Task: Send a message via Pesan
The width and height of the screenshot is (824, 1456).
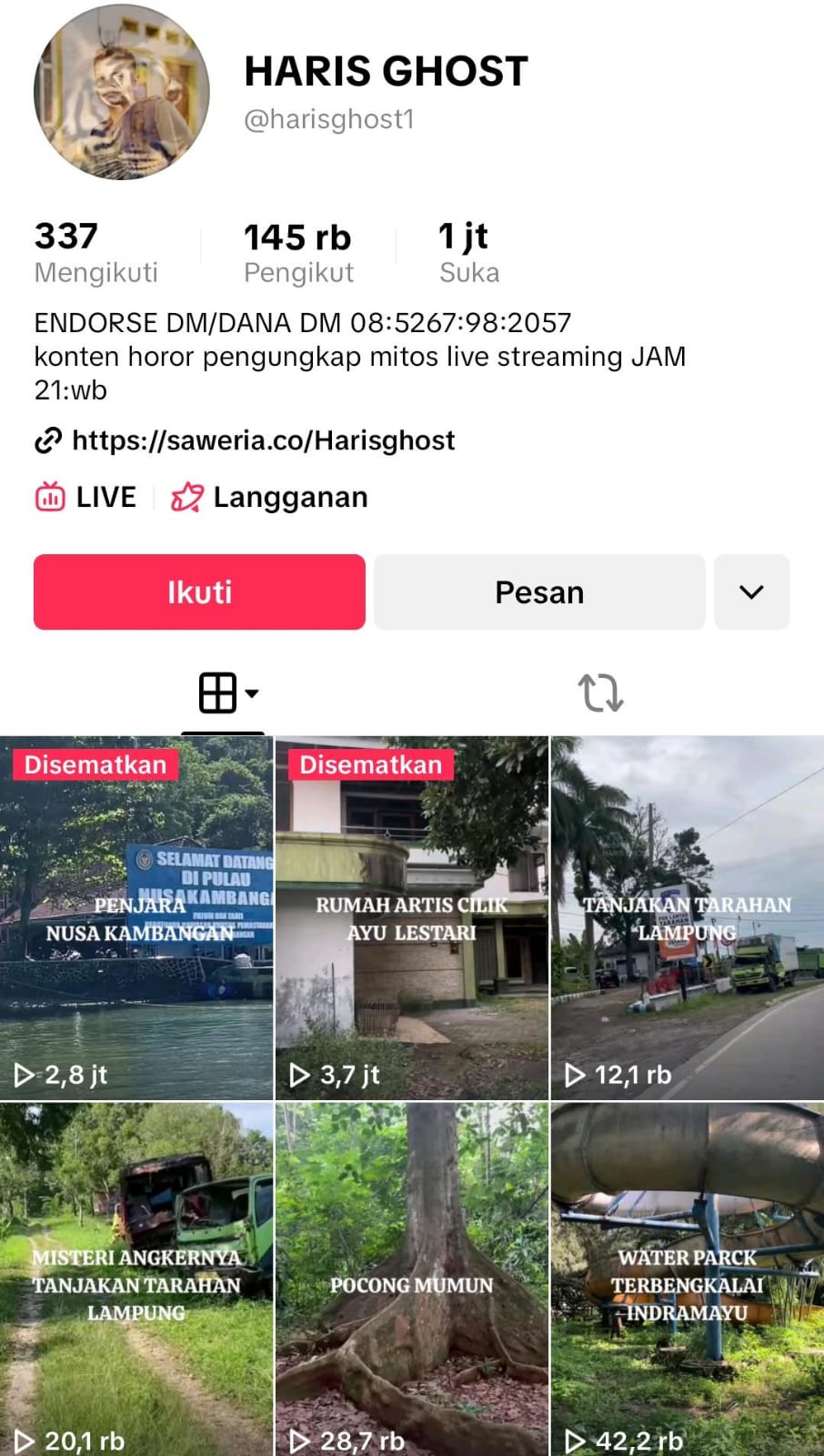Action: [539, 592]
